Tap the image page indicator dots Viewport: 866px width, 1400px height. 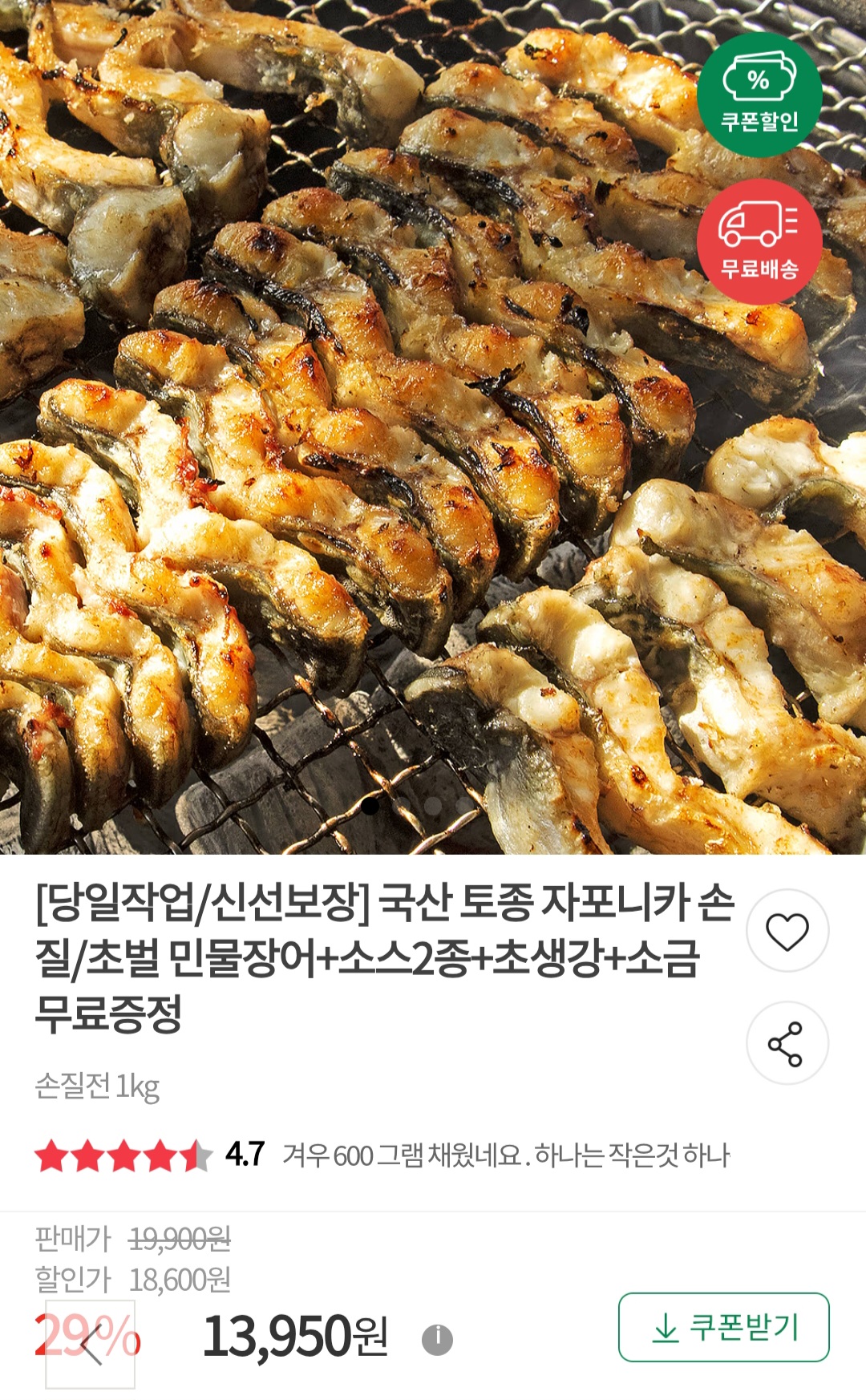(x=417, y=806)
